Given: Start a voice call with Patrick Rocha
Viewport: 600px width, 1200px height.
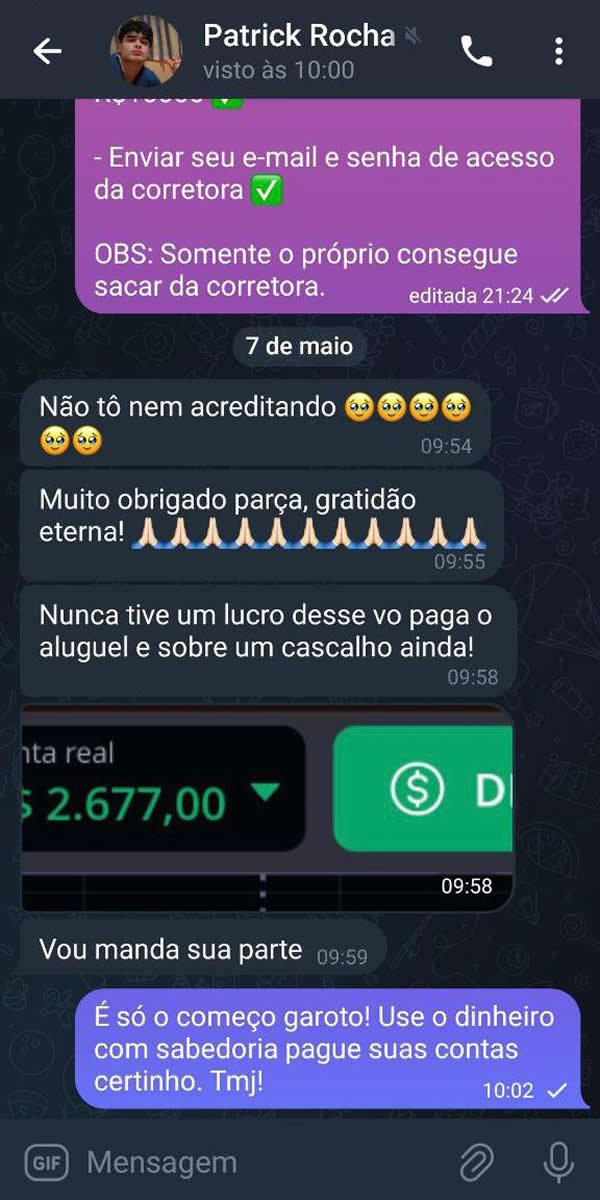Looking at the screenshot, I should click(x=476, y=51).
